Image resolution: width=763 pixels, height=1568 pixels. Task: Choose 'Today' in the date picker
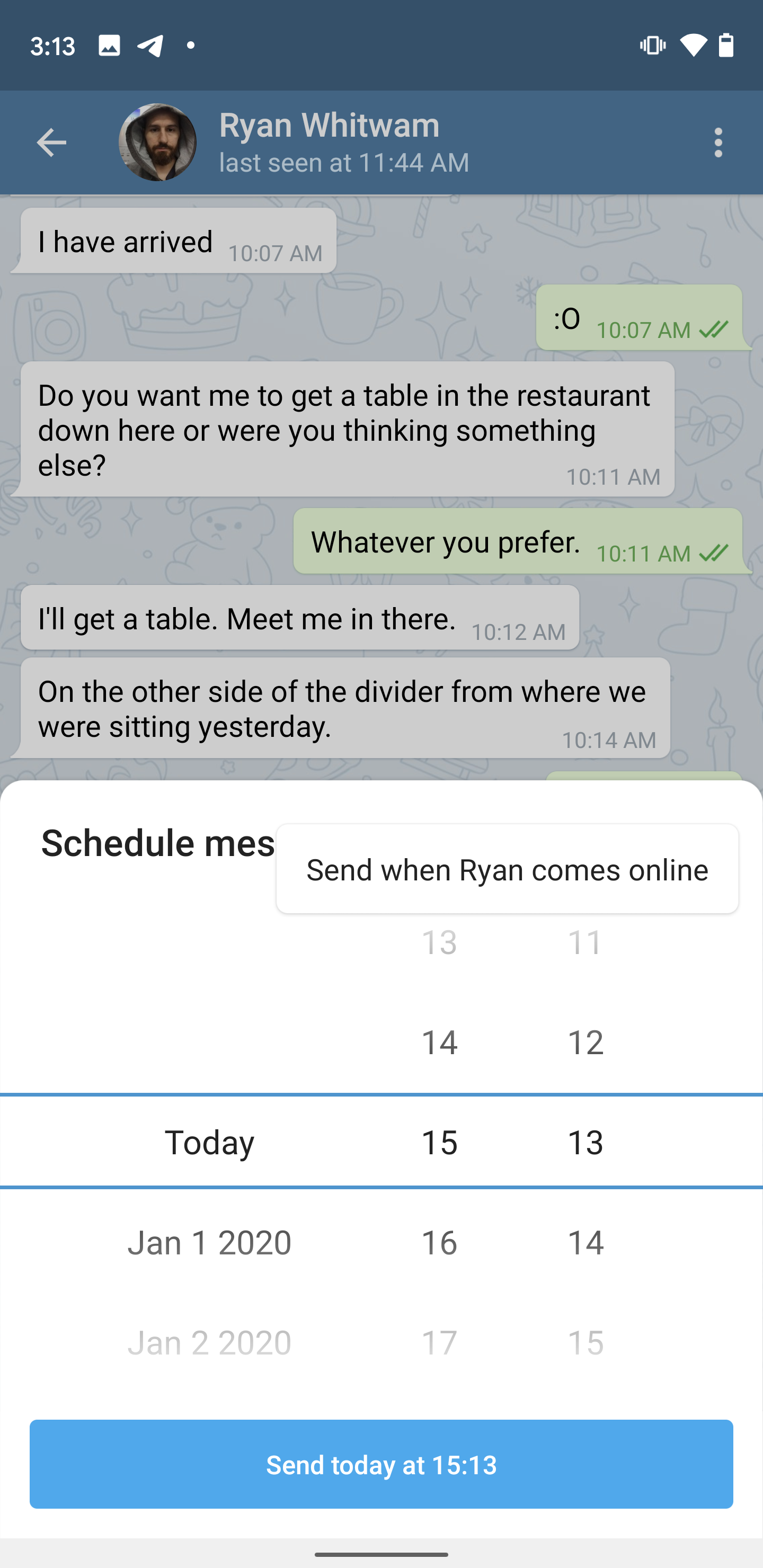pos(209,1143)
